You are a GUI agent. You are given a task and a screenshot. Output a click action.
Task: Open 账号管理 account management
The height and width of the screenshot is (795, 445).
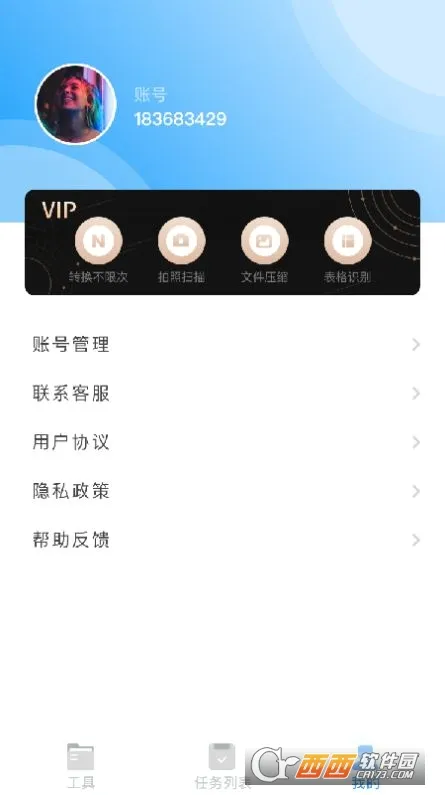pyautogui.click(x=222, y=345)
